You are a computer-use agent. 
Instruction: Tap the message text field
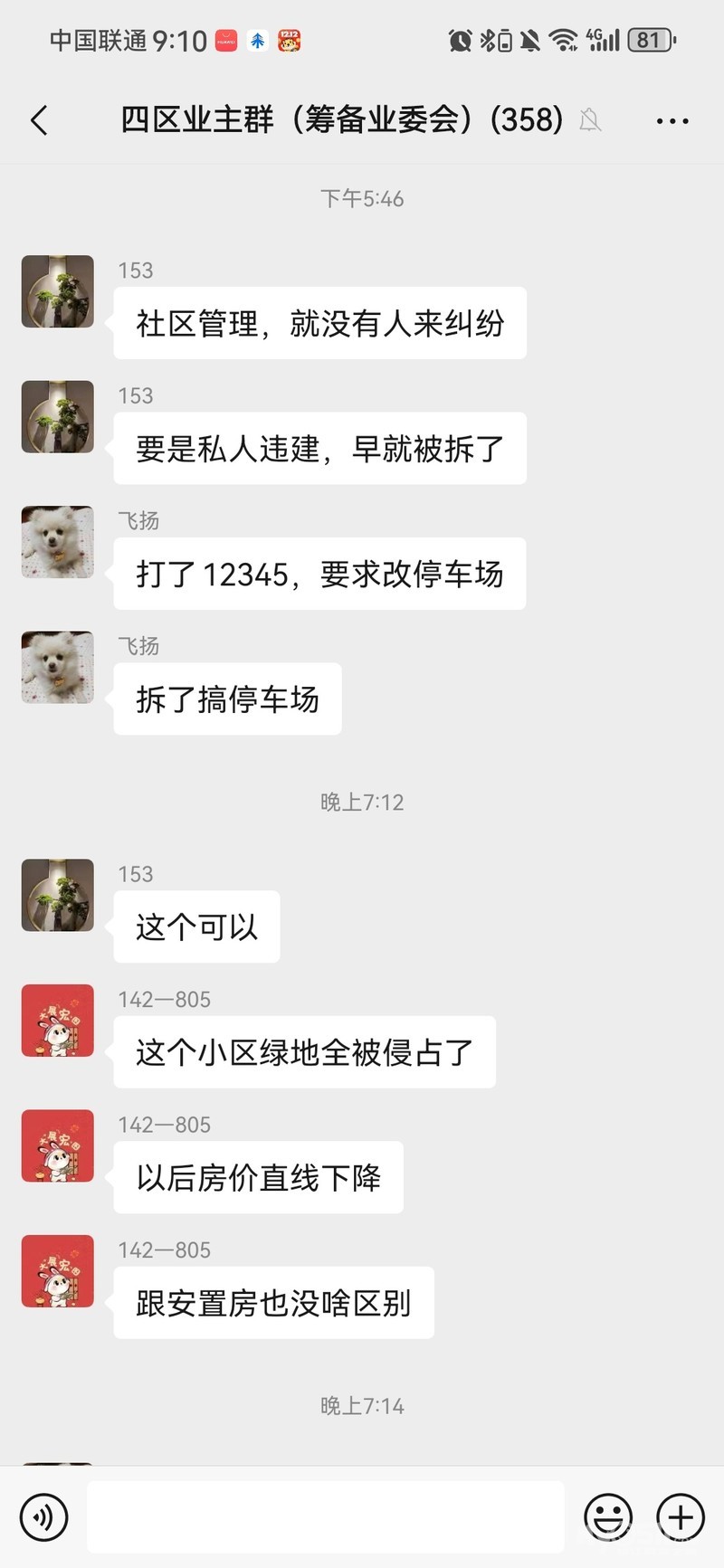[x=326, y=1516]
